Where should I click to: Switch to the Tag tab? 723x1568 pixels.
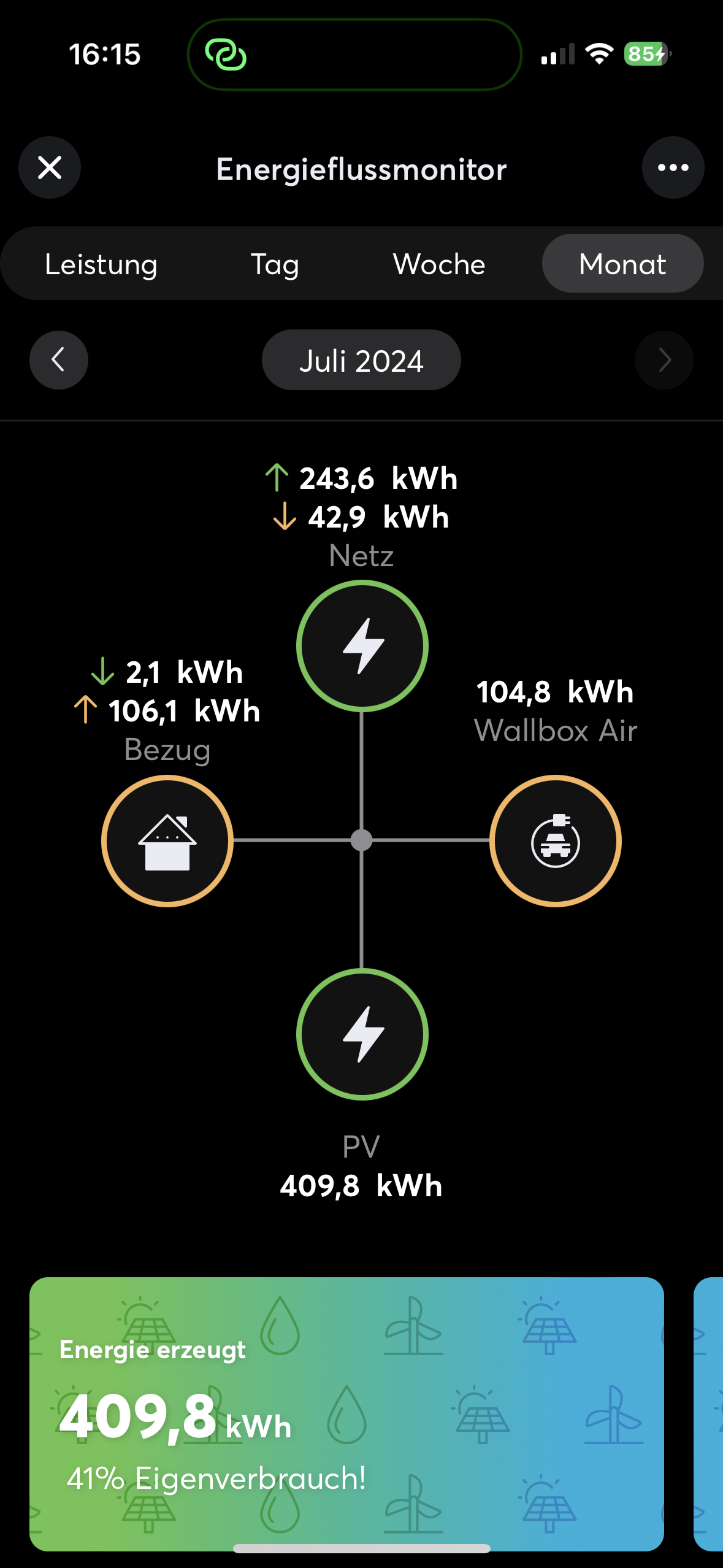[275, 264]
